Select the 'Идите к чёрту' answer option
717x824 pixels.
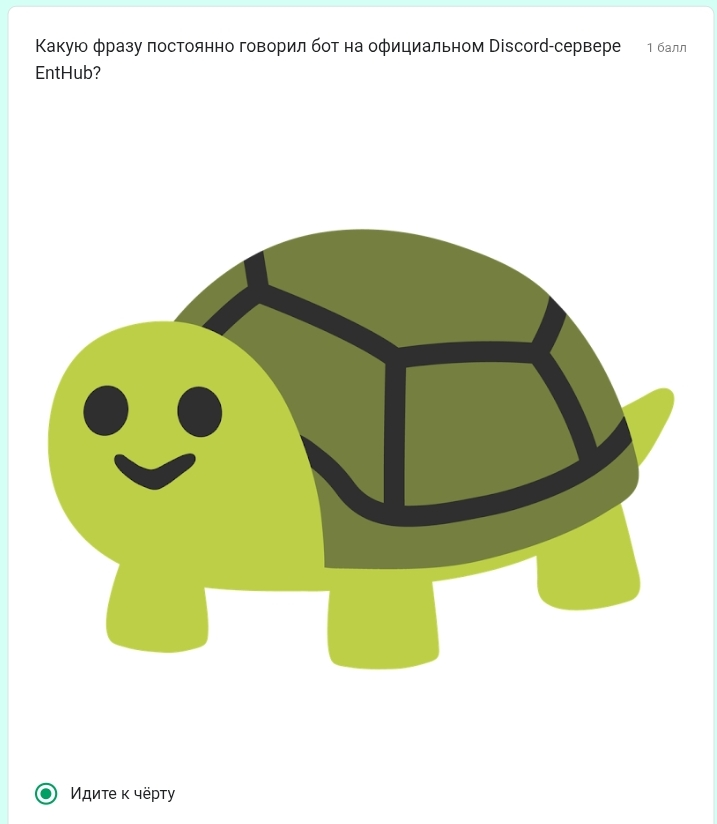tap(46, 794)
